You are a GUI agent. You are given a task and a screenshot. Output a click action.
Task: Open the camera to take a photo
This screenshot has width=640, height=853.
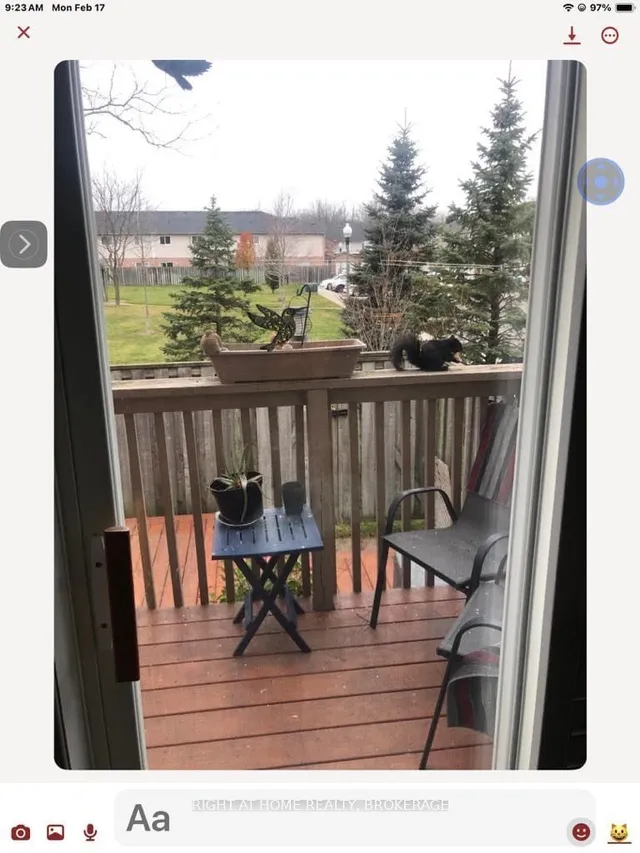[21, 832]
